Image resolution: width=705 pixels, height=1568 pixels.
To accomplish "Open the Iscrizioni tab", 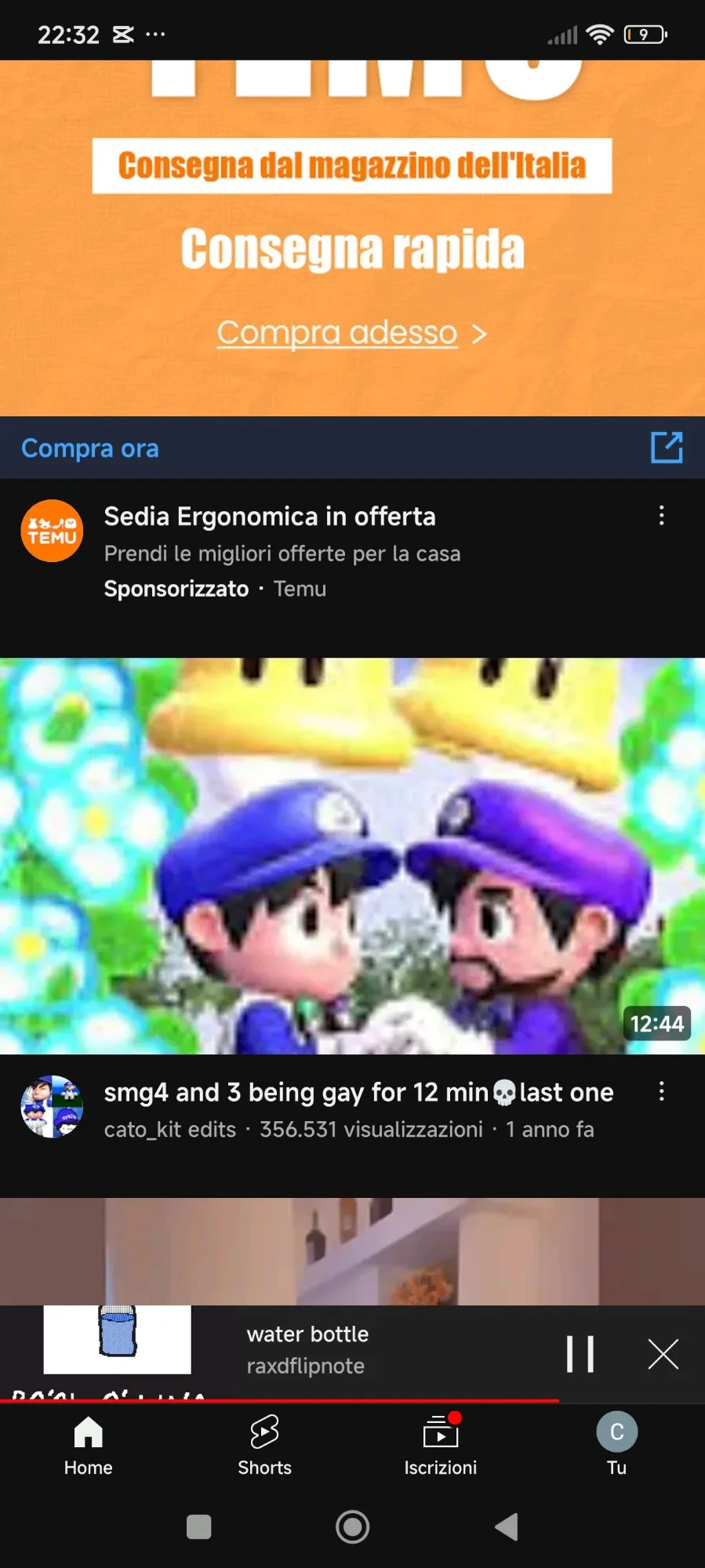I will pos(440,1445).
